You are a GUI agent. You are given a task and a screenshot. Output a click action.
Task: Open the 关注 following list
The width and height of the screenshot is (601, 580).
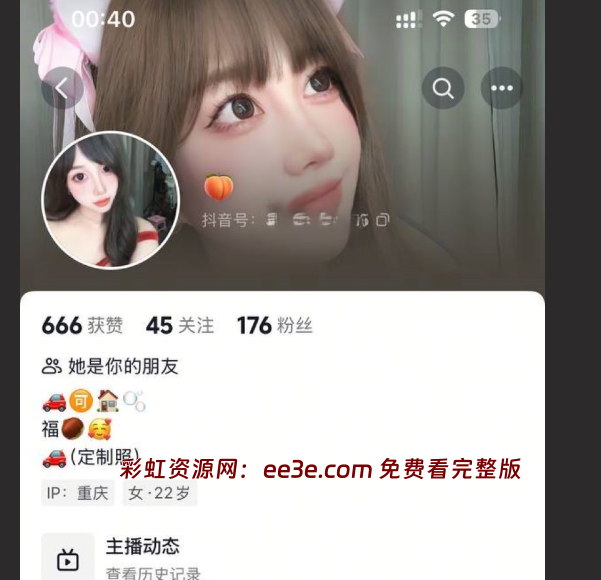180,325
